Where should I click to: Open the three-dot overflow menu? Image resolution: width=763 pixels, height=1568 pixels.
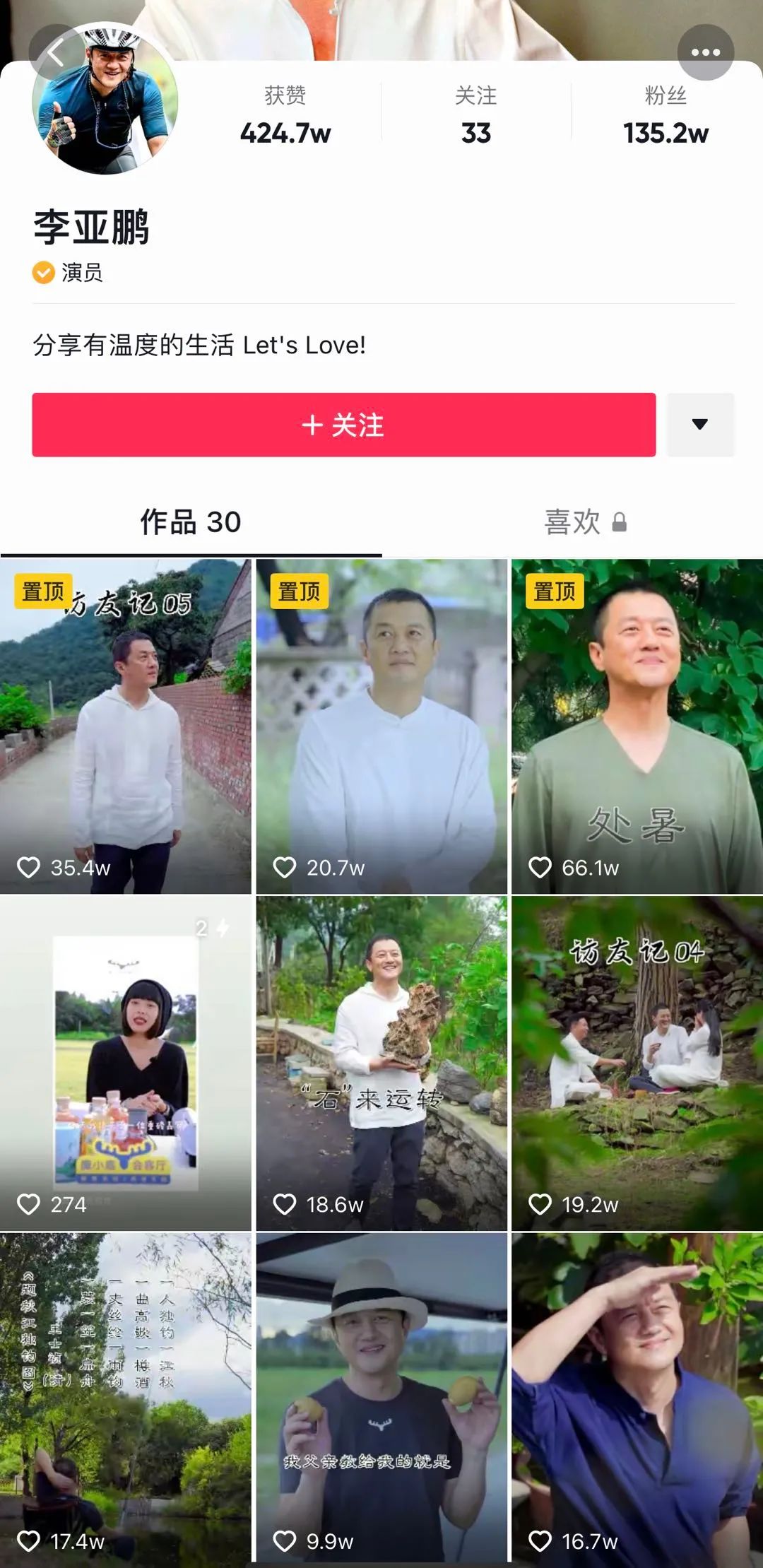705,52
